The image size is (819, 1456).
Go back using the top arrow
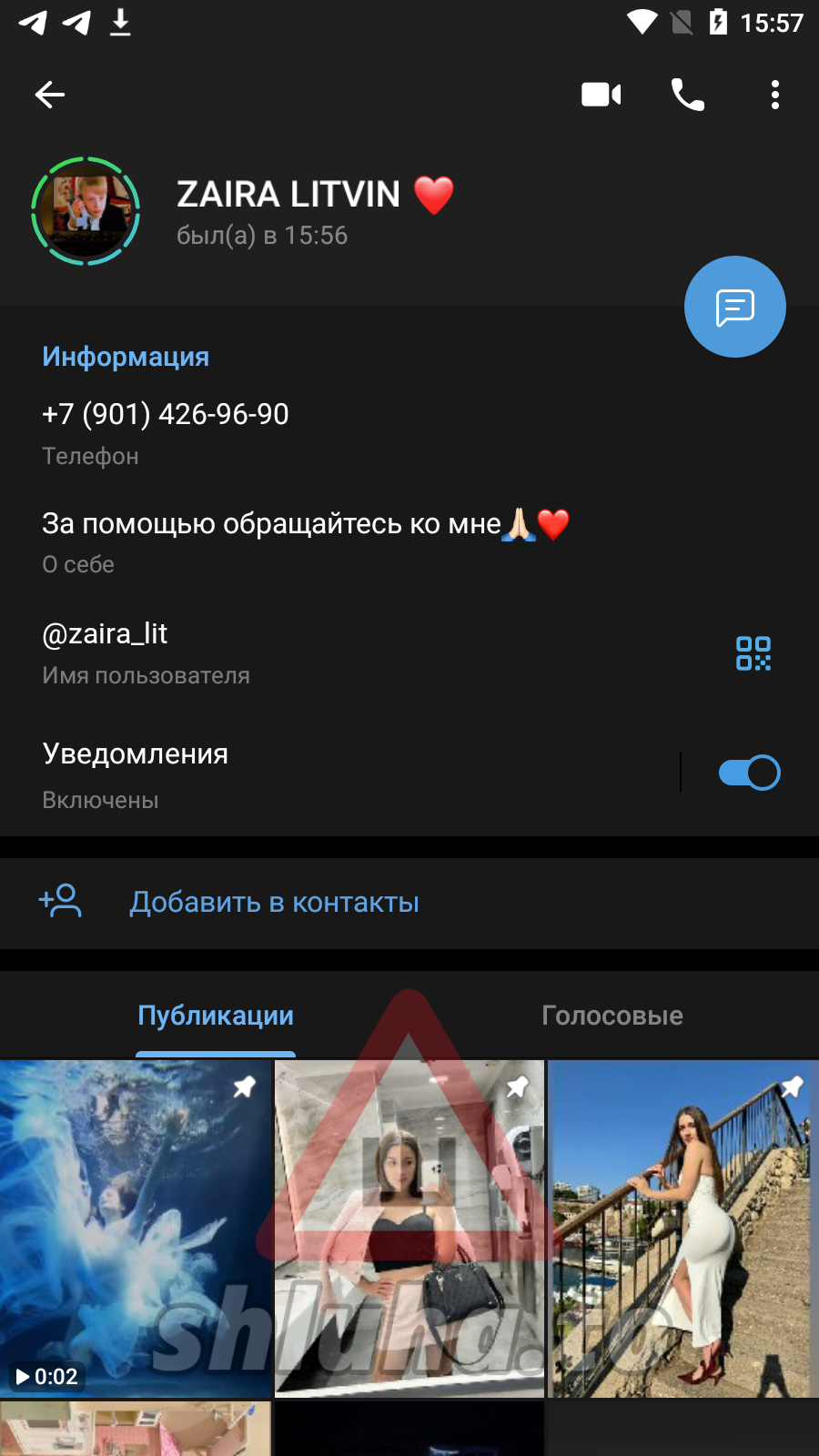coord(50,95)
